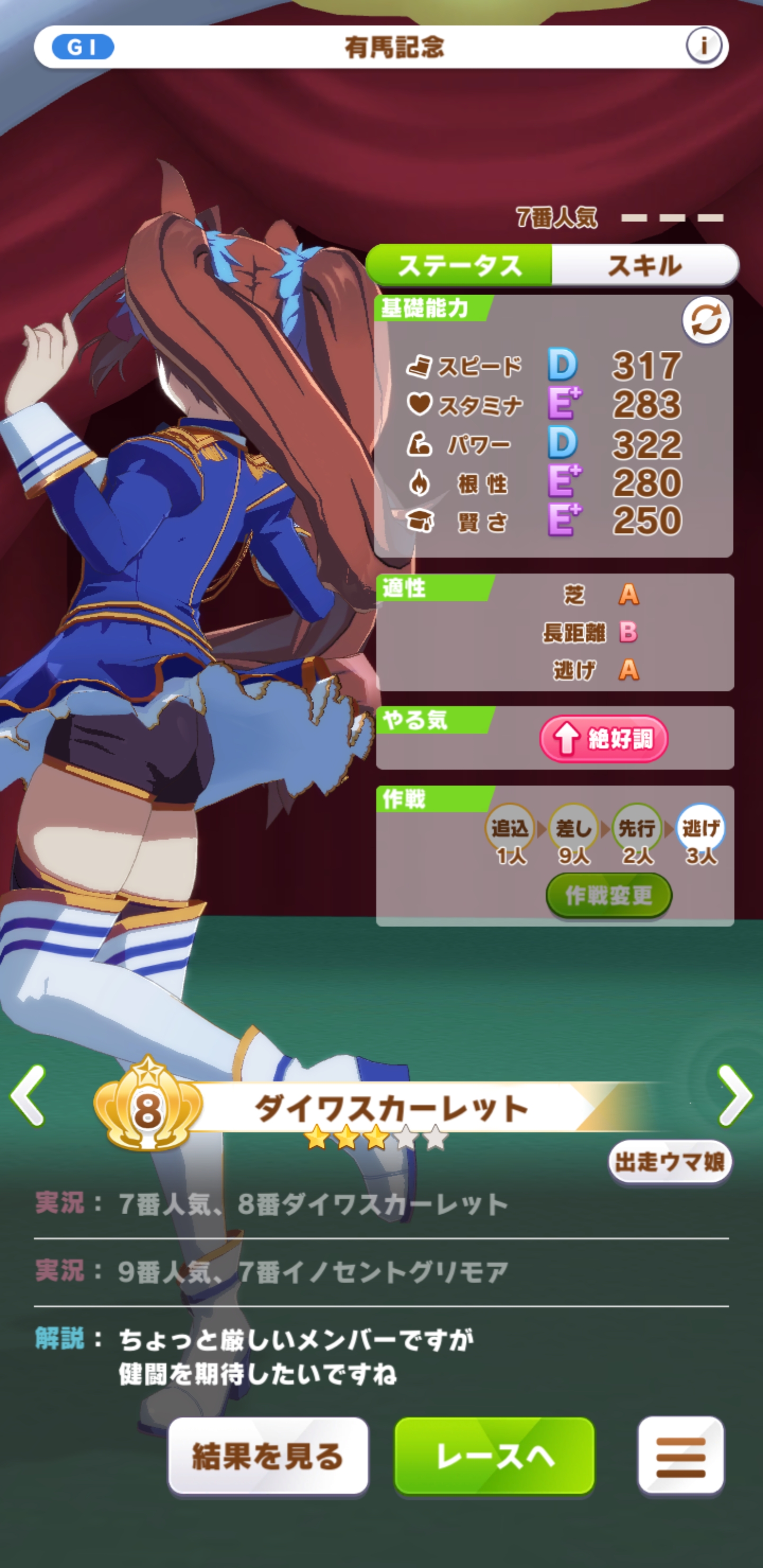Screen dimensions: 763x1568
Task: Start the race with レースへ
Action: click(x=494, y=1456)
